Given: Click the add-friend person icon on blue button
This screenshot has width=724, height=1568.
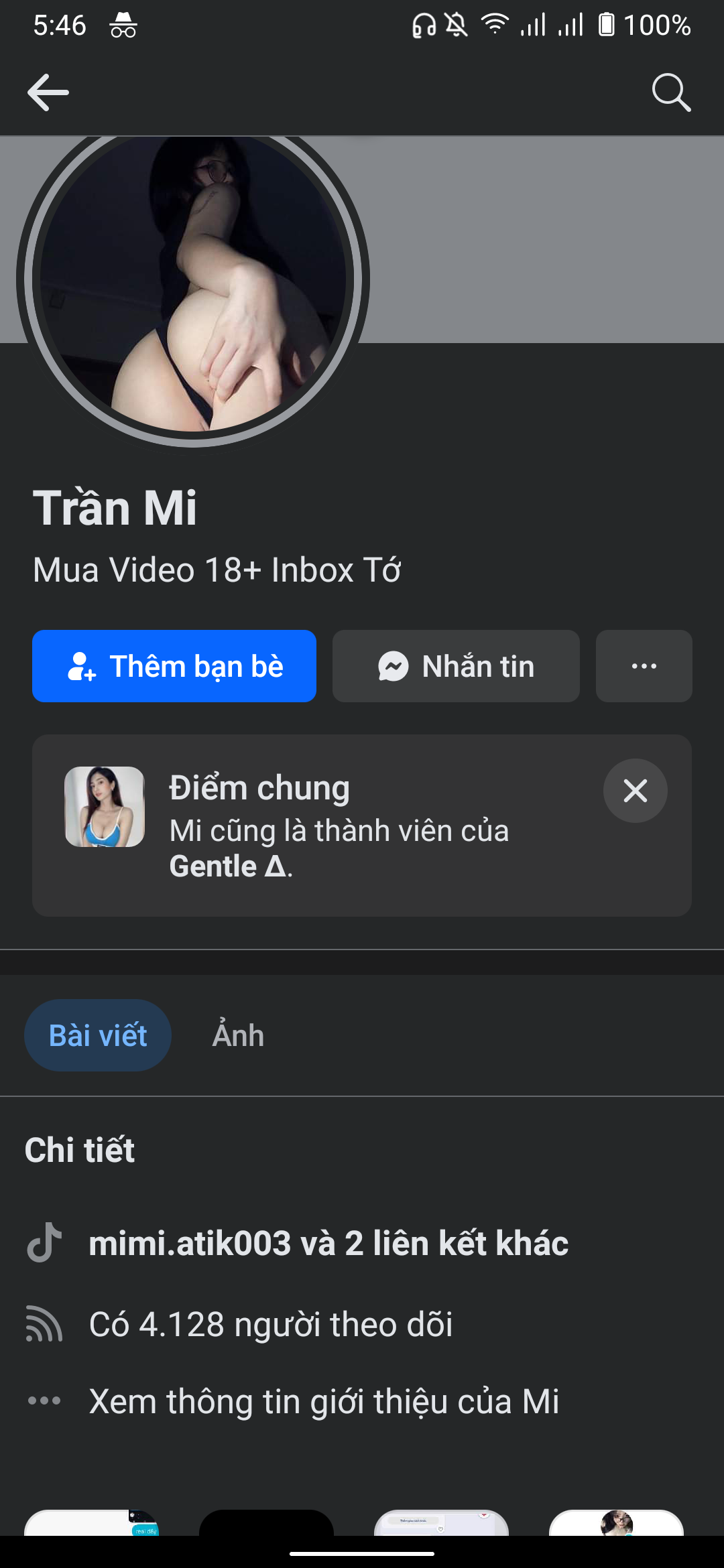Looking at the screenshot, I should pyautogui.click(x=82, y=666).
